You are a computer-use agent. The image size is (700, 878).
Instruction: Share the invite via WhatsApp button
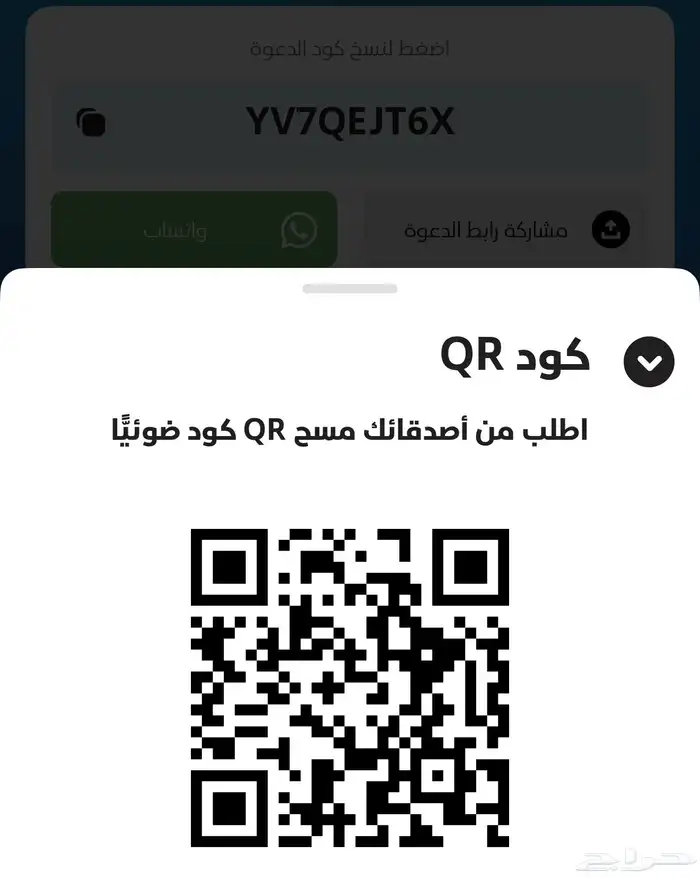click(194, 230)
